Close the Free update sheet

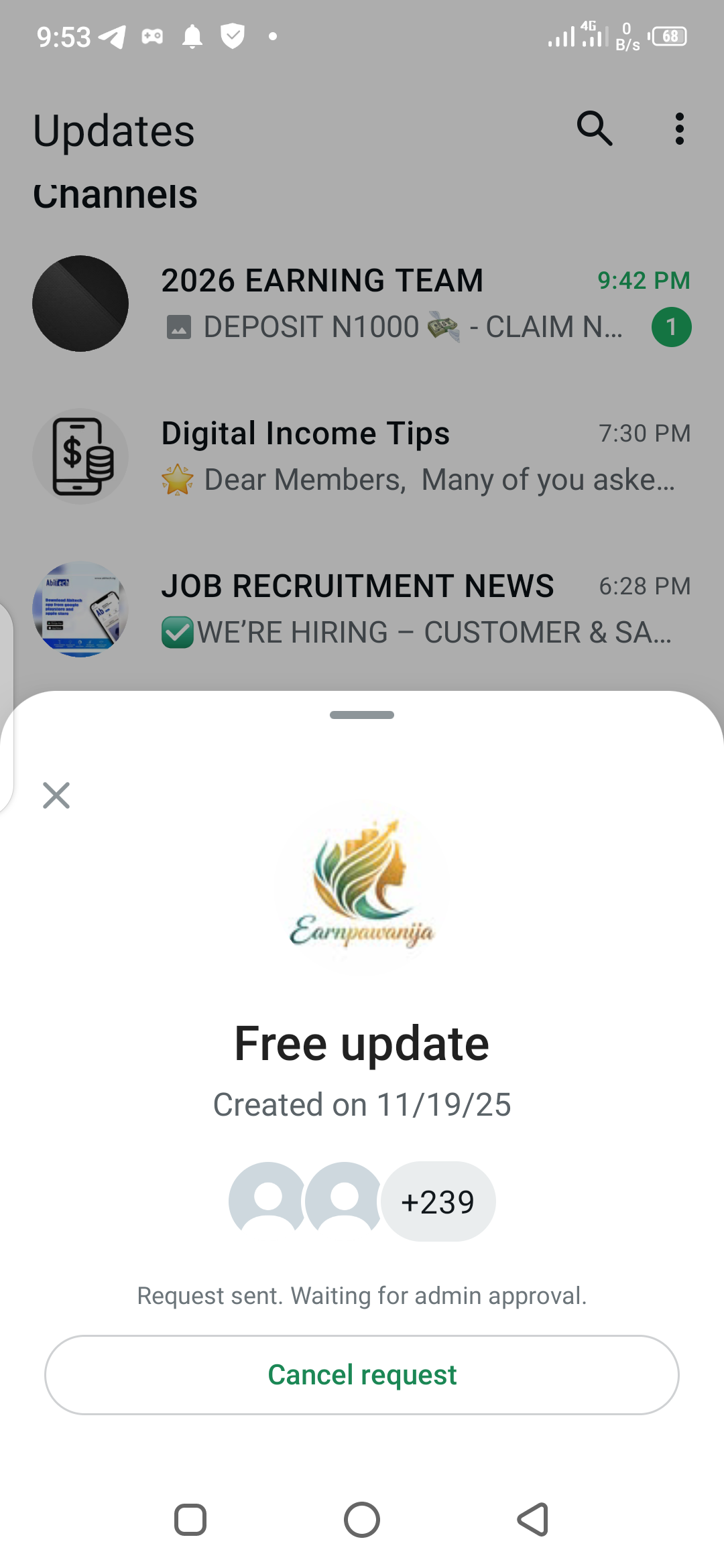click(56, 795)
